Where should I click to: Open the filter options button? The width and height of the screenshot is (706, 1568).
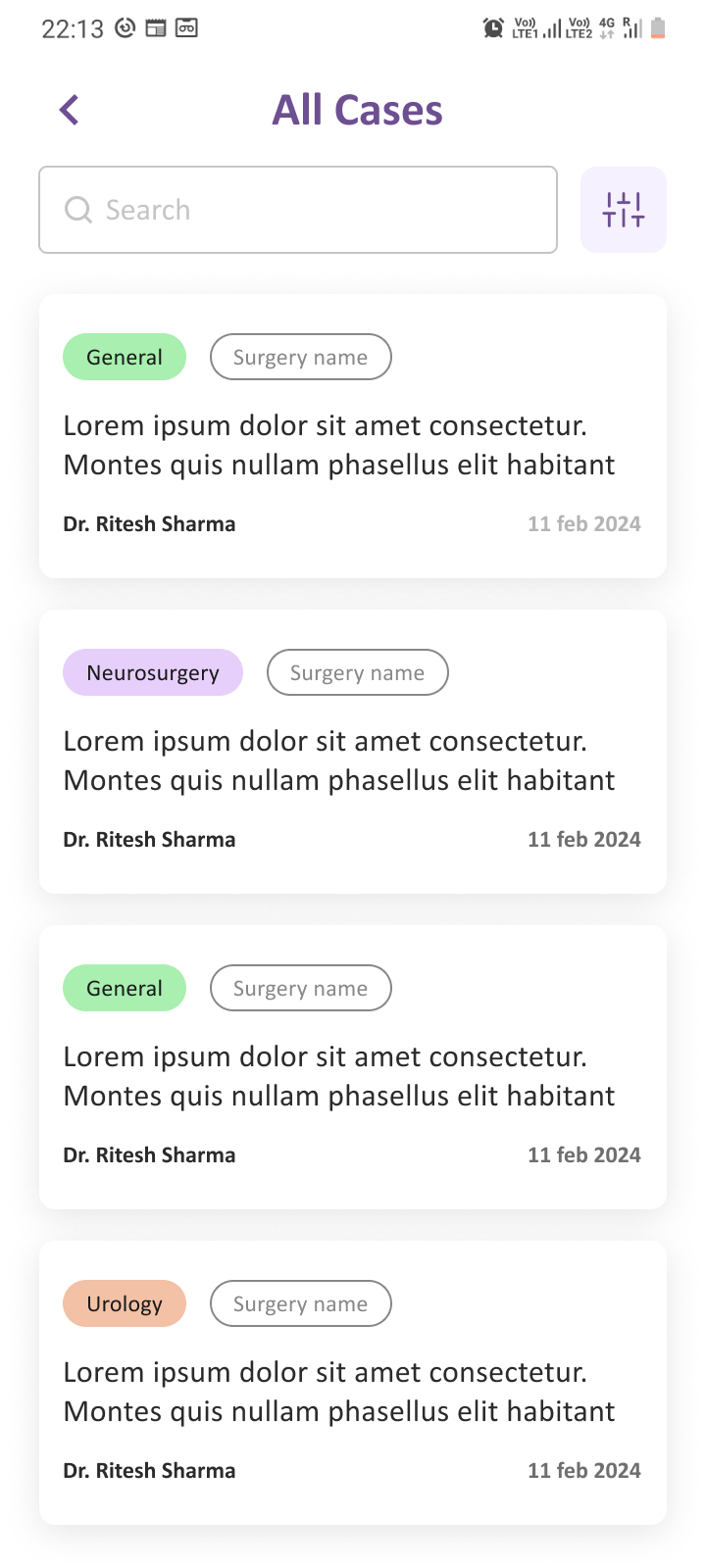[x=623, y=210]
